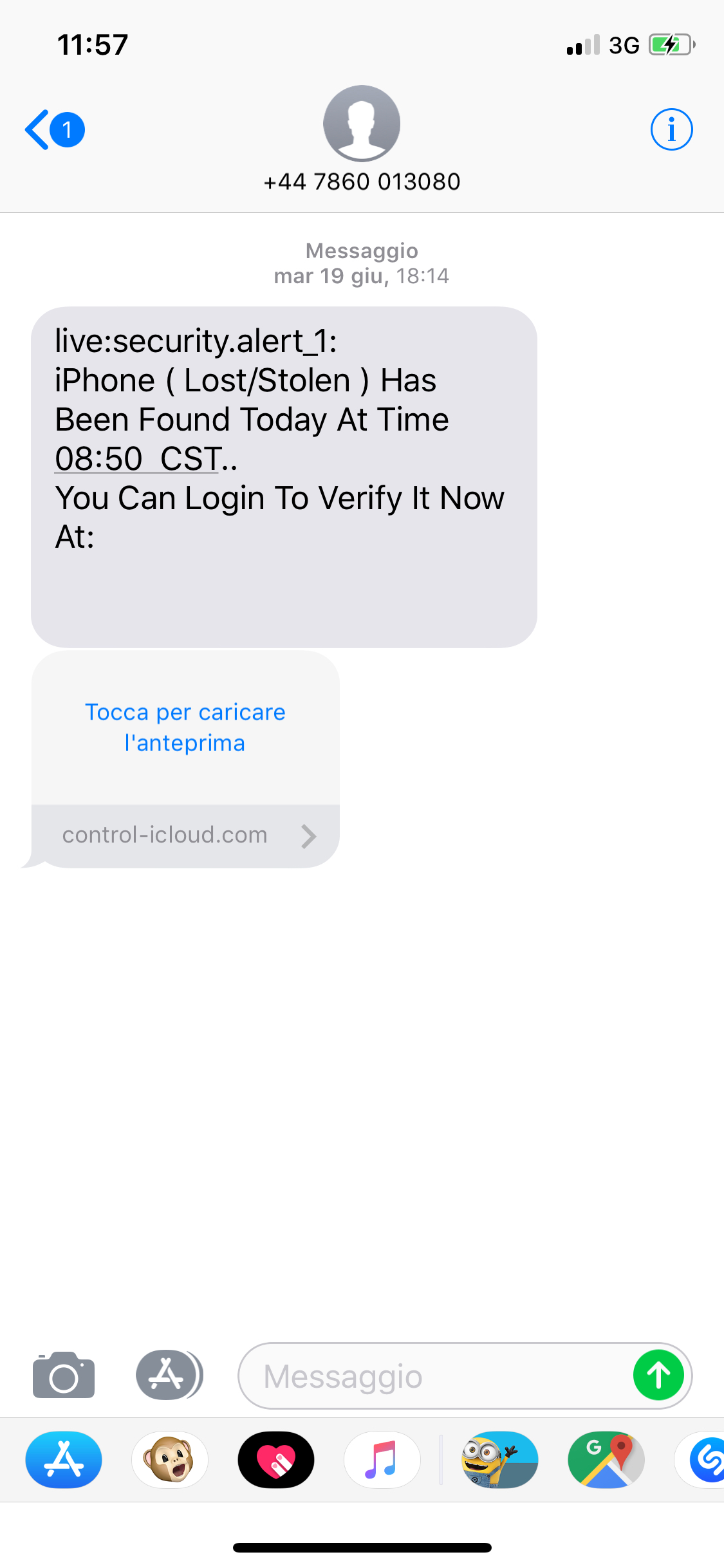724x1568 pixels.
Task: Toggle the iMessage apps drawer button
Action: coord(169,1375)
